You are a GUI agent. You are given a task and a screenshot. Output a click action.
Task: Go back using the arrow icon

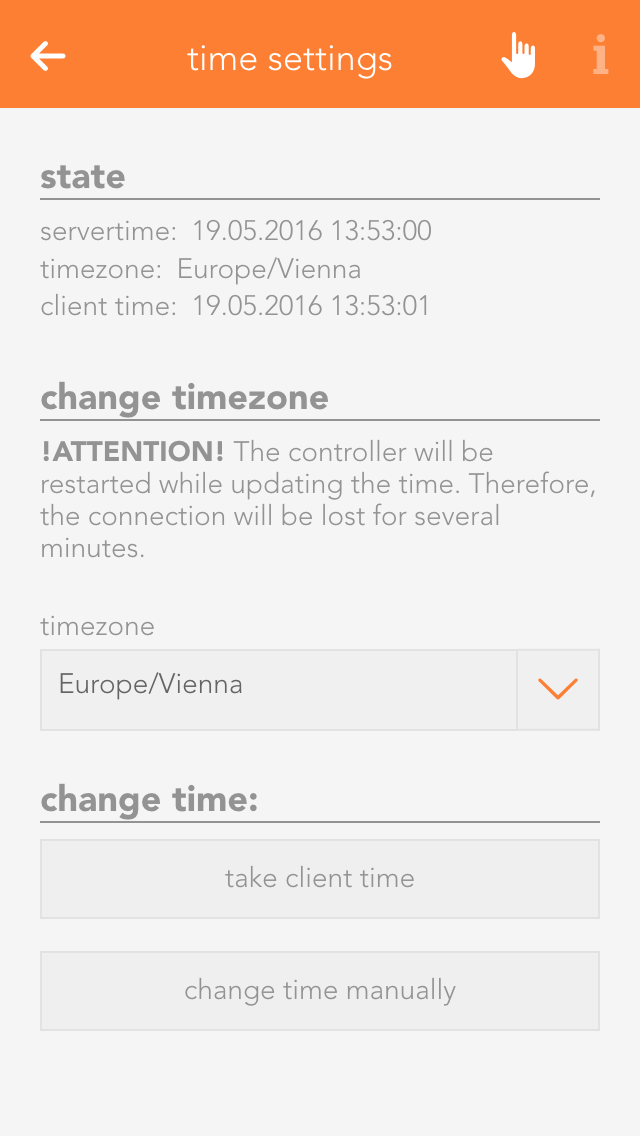48,56
